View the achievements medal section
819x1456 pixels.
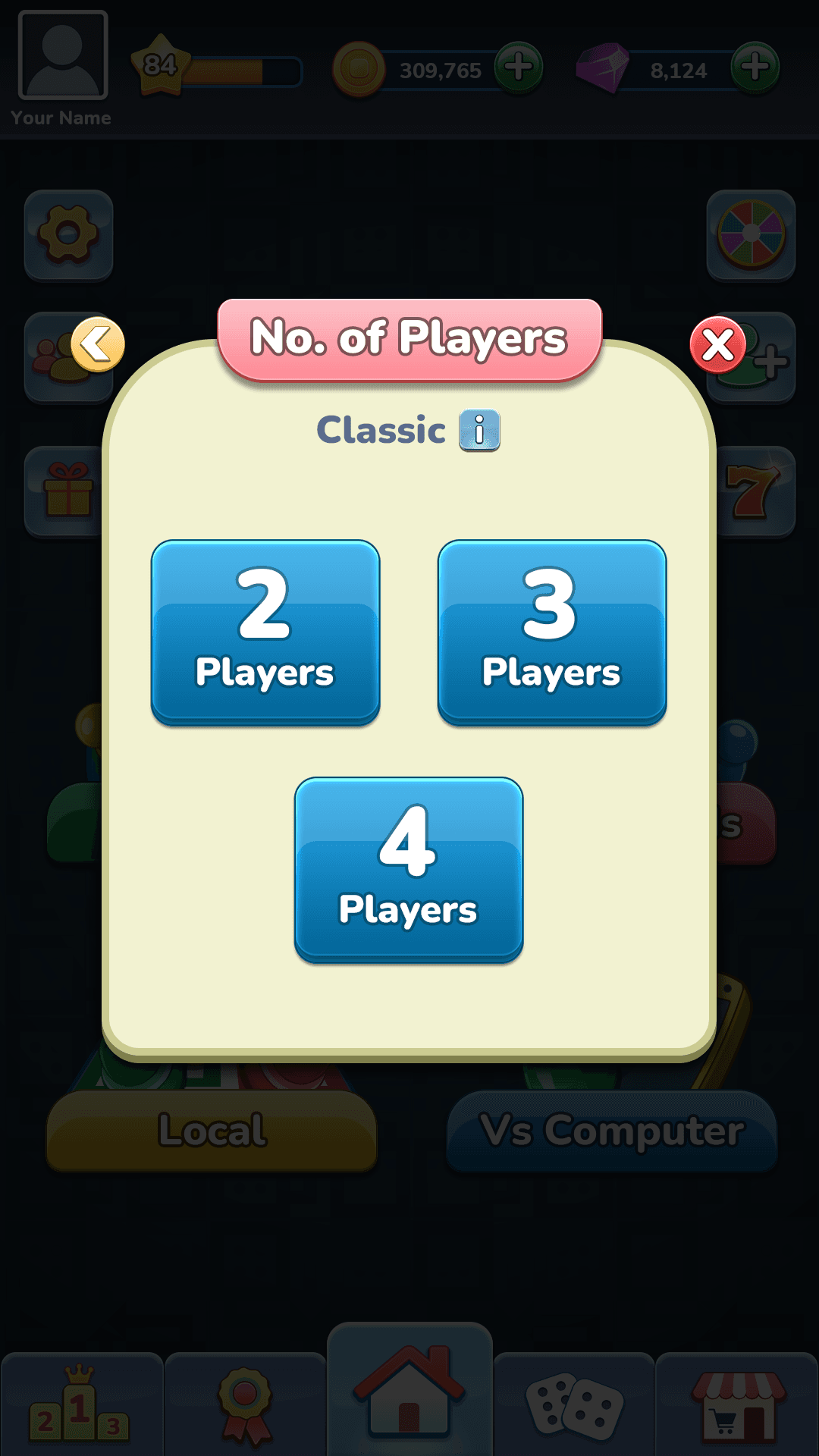click(x=243, y=1403)
